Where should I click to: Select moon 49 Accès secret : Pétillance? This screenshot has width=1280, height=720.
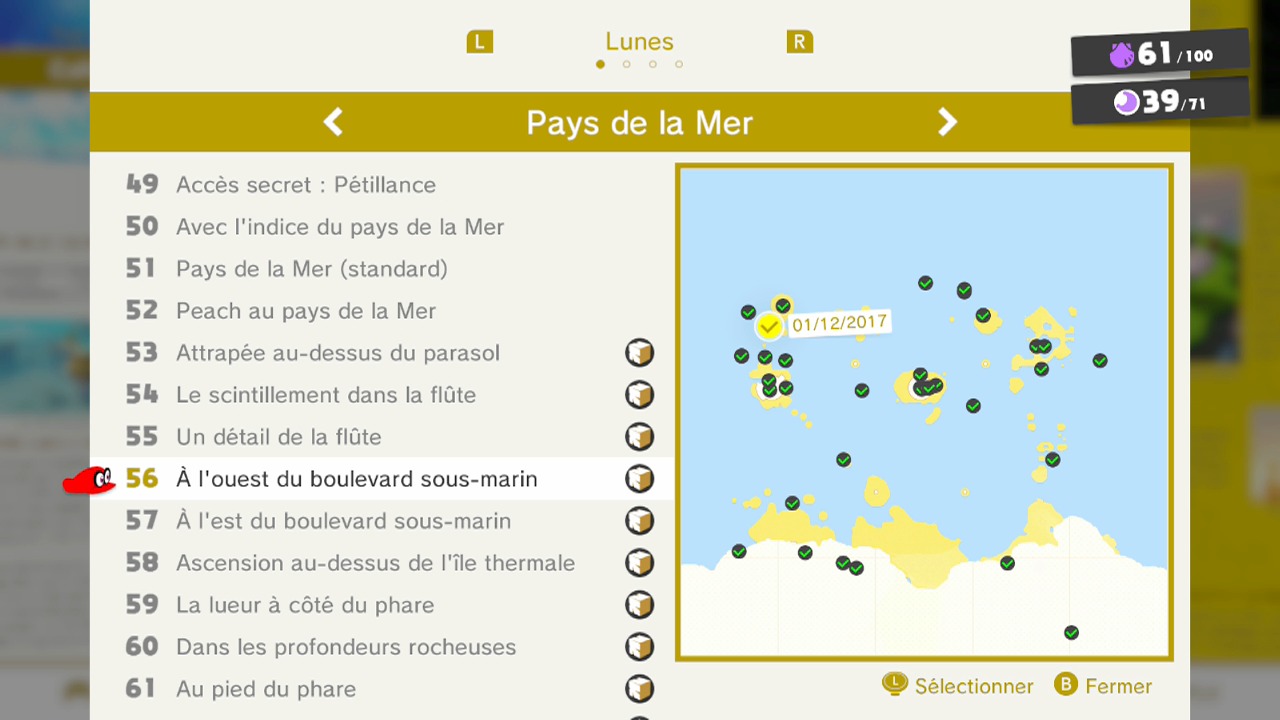click(x=305, y=185)
